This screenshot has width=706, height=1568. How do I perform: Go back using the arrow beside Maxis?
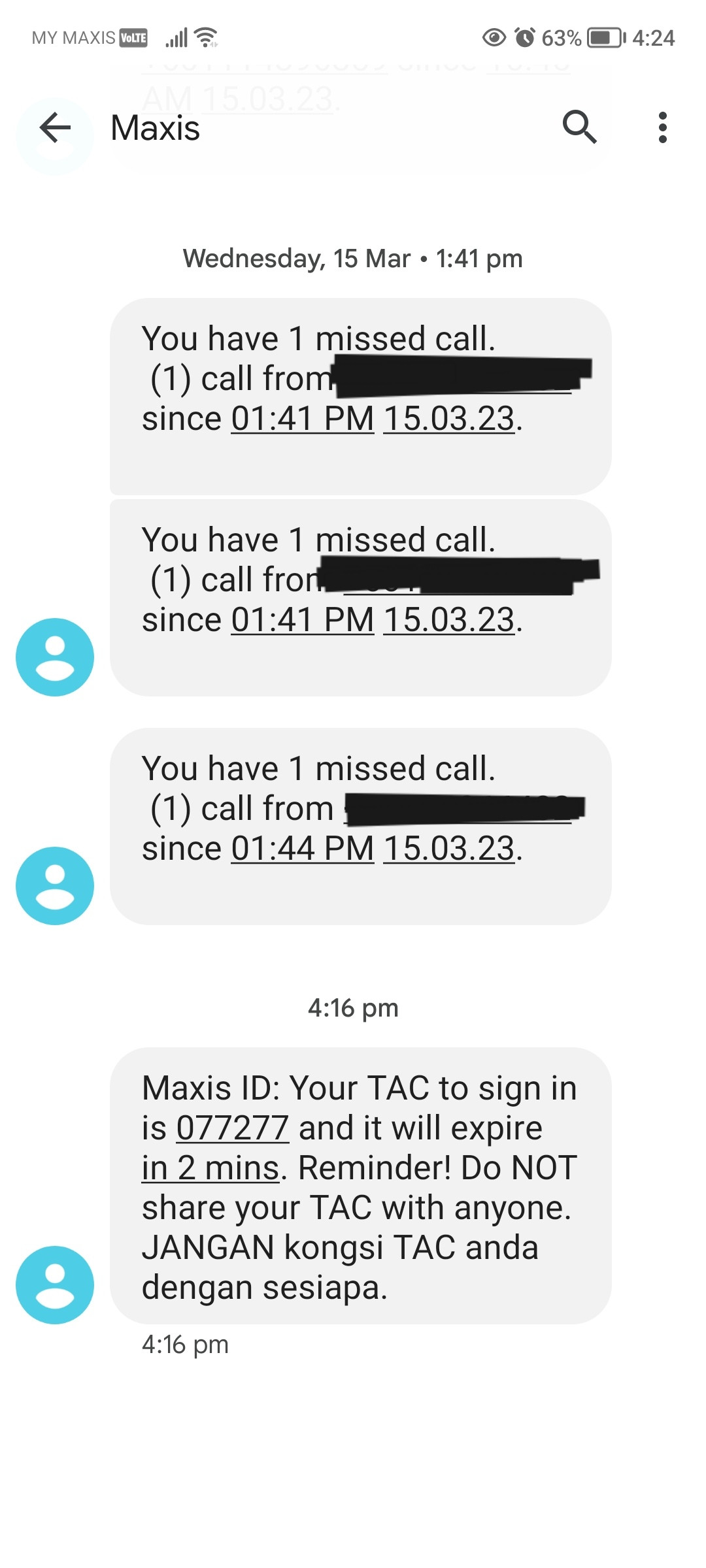click(55, 127)
